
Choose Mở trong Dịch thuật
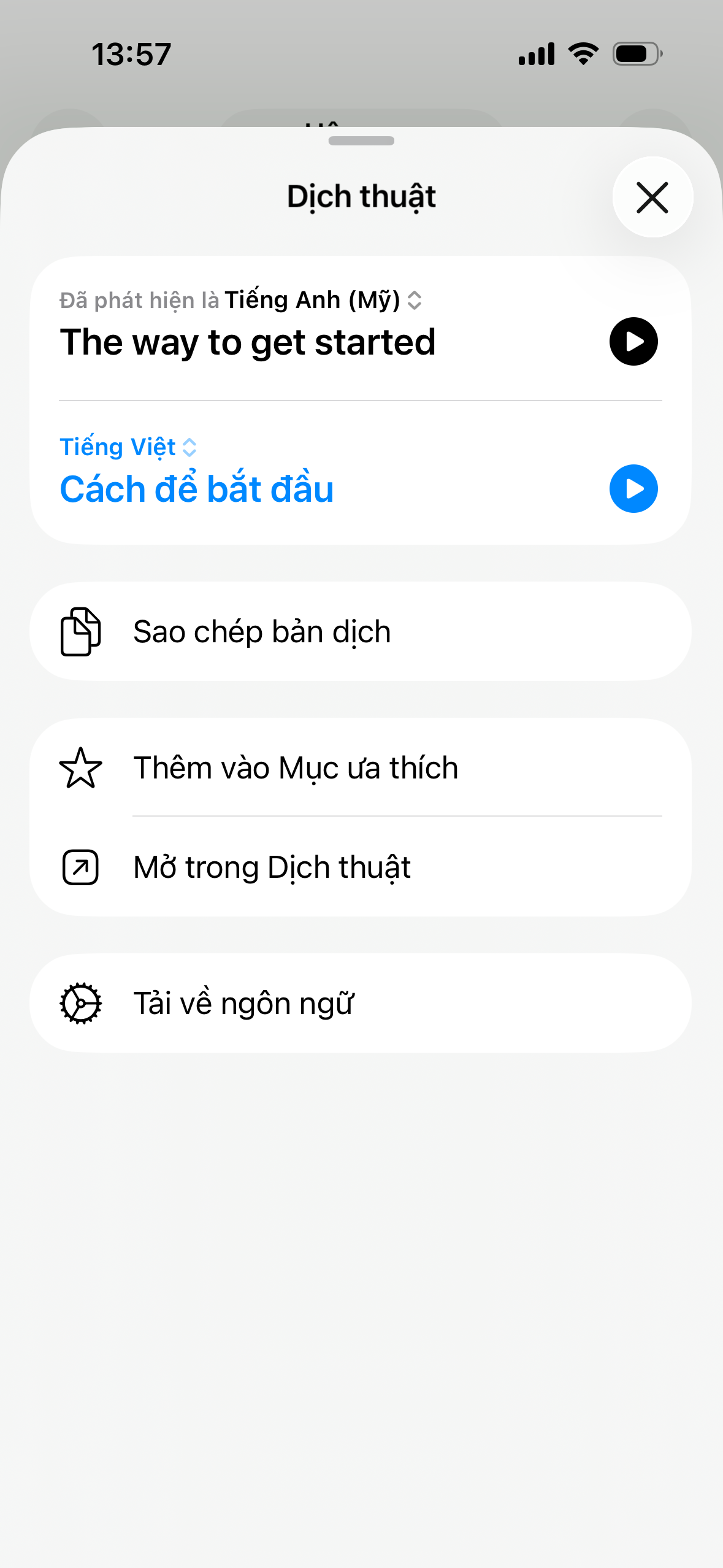272,867
